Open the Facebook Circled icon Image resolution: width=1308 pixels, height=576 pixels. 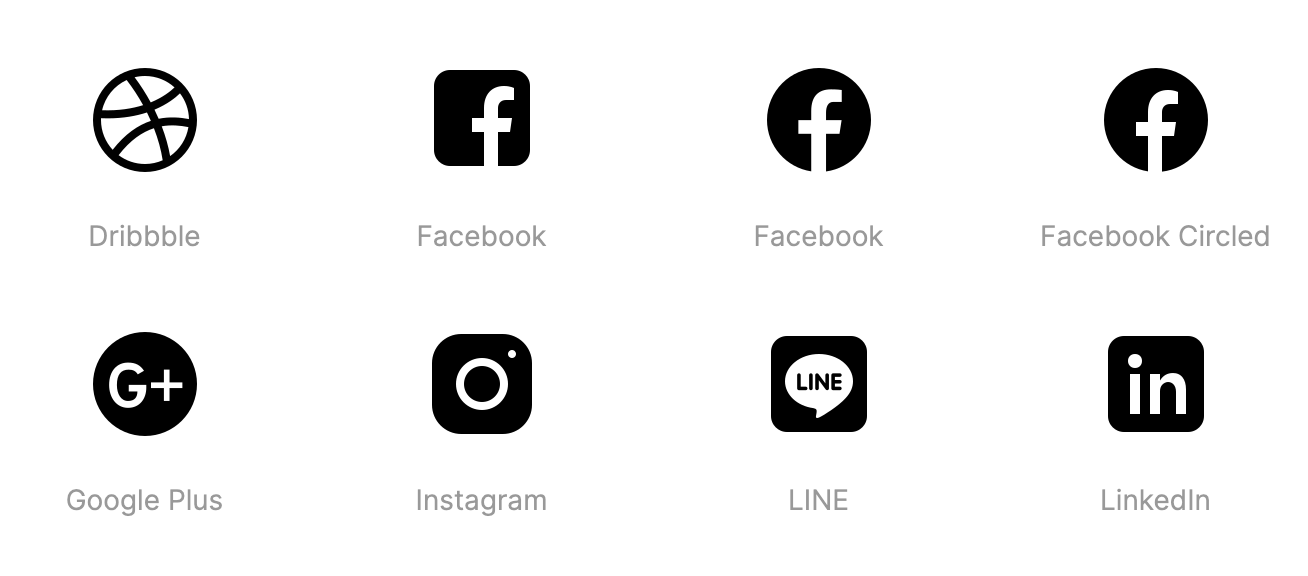[x=1155, y=120]
